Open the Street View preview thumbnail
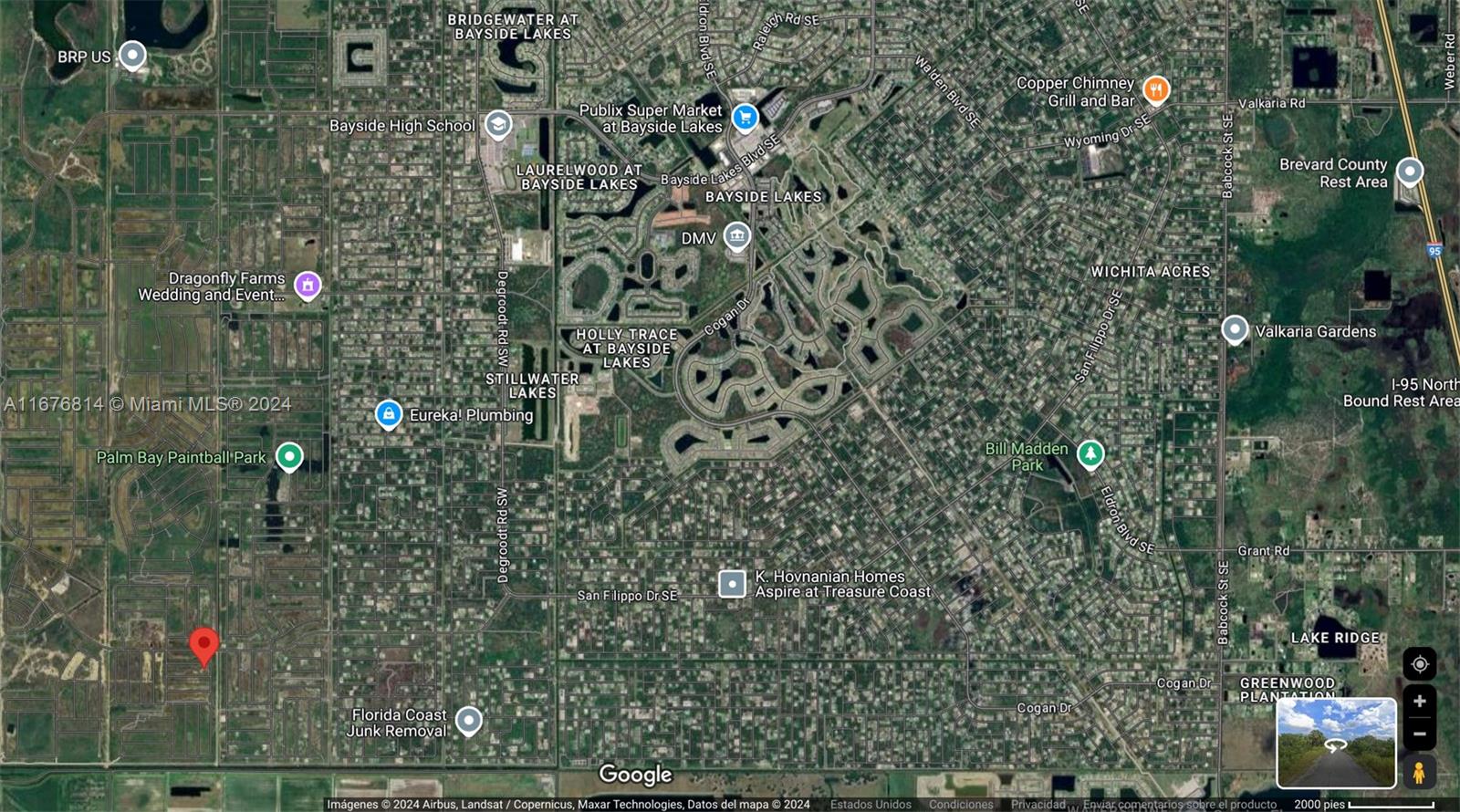 coord(1336,743)
